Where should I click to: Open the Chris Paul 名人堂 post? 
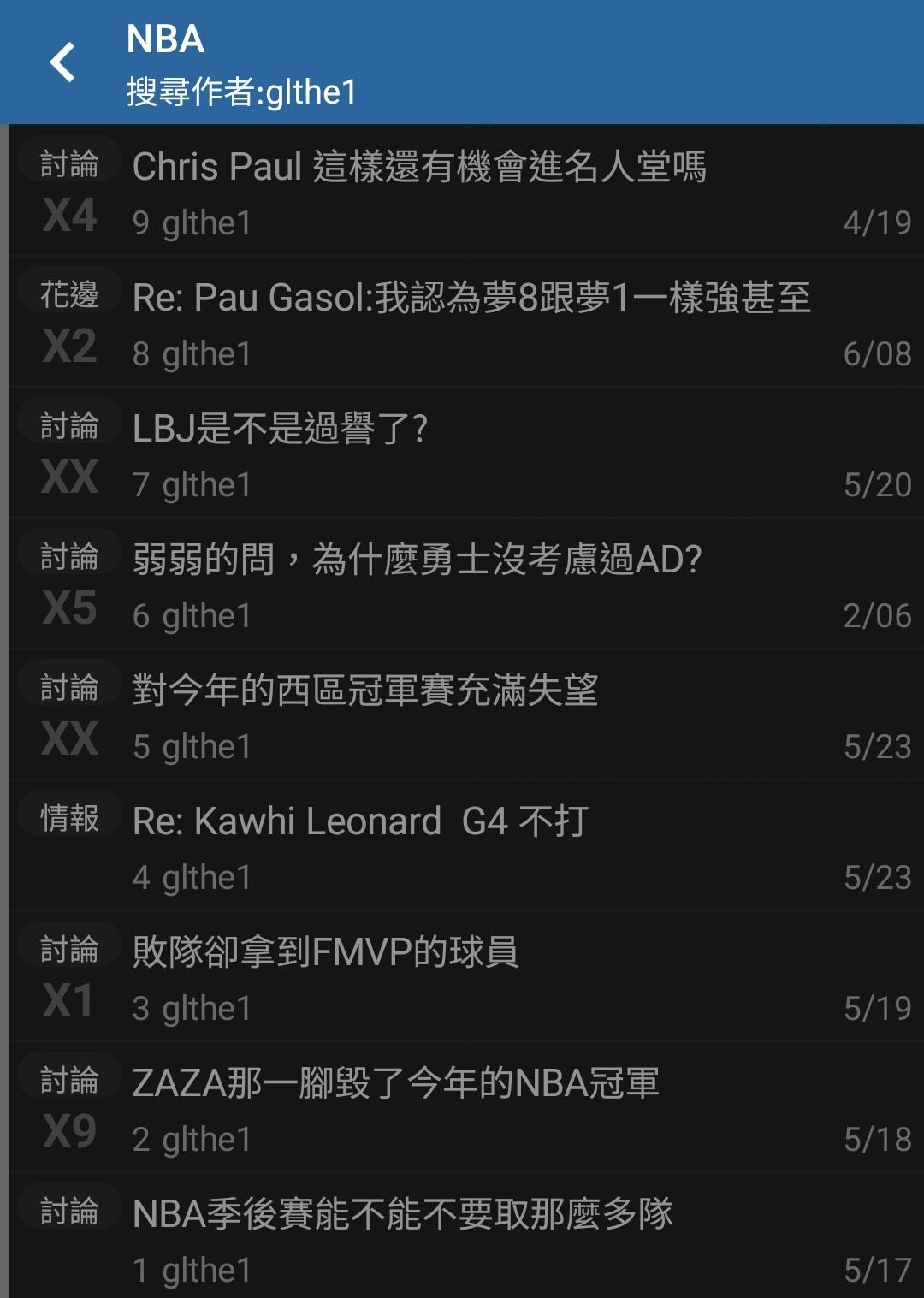tap(419, 167)
